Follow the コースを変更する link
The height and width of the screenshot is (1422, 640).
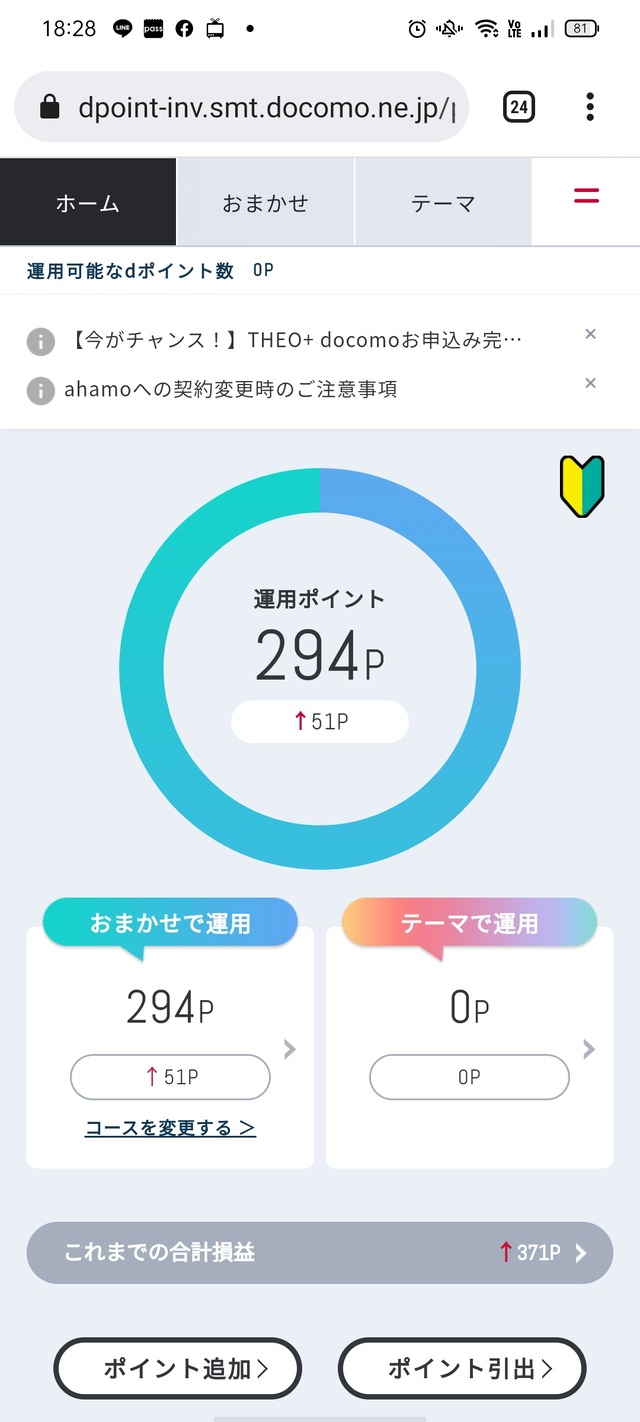pos(170,1127)
